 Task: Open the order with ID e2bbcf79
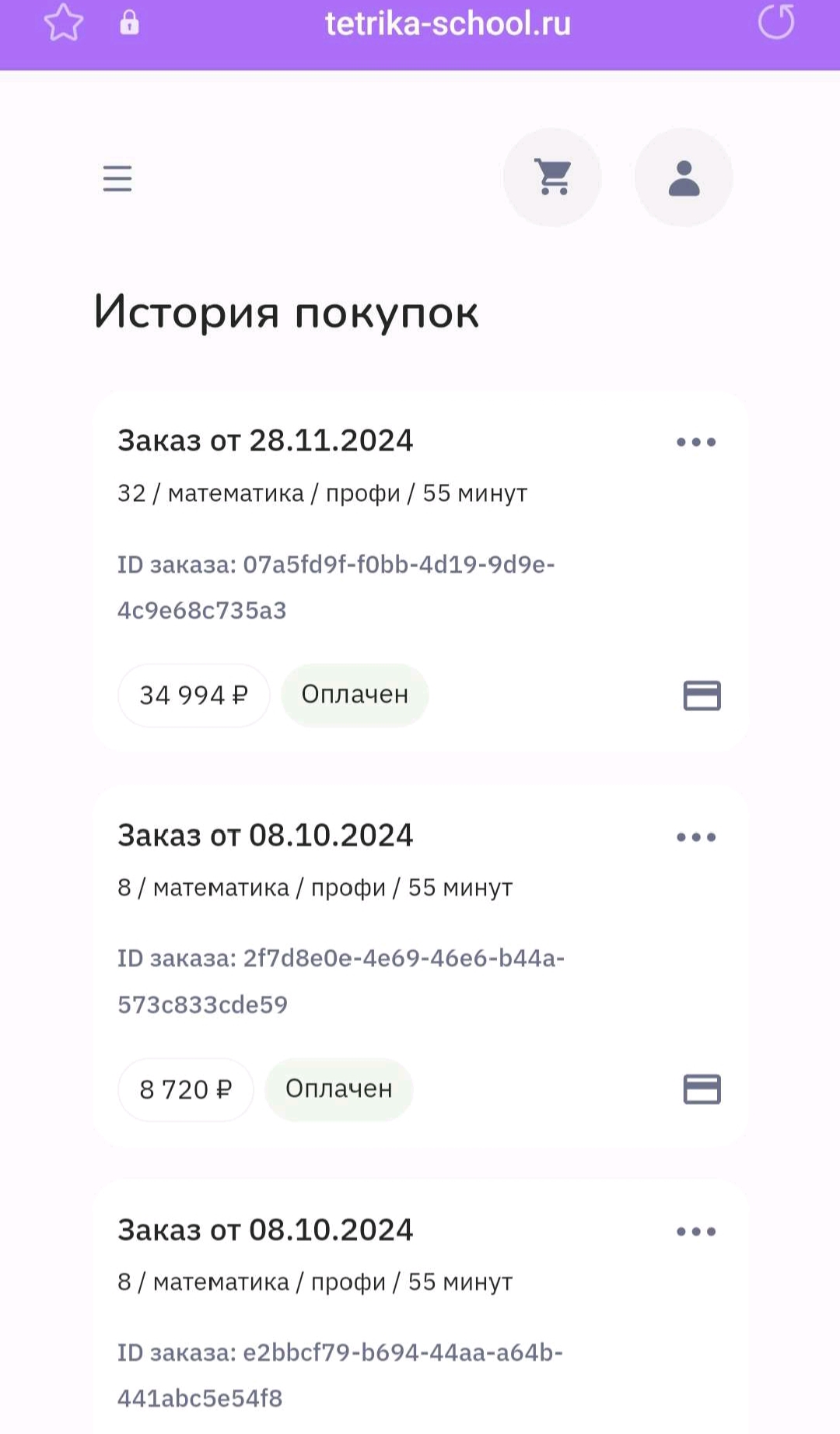point(420,1307)
